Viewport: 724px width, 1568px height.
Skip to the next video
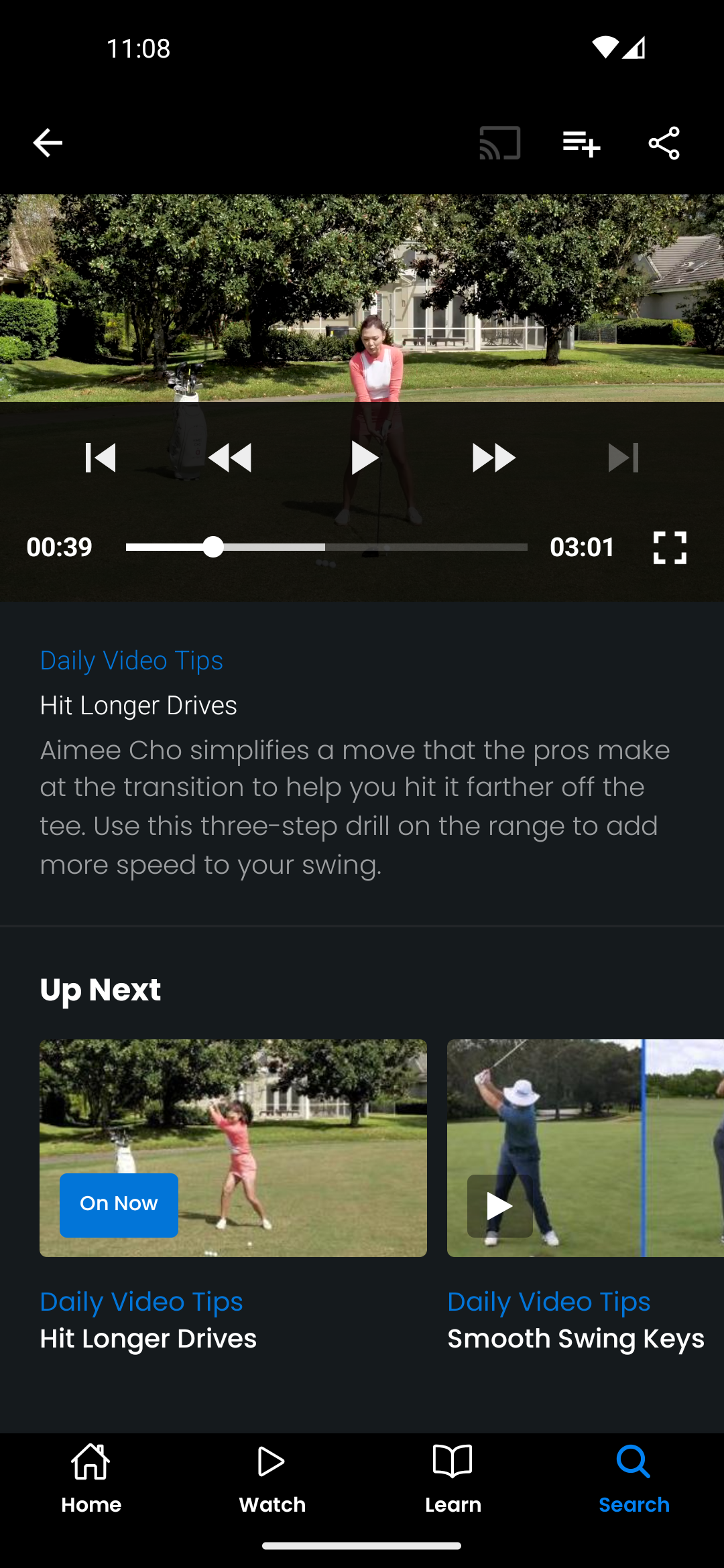623,458
